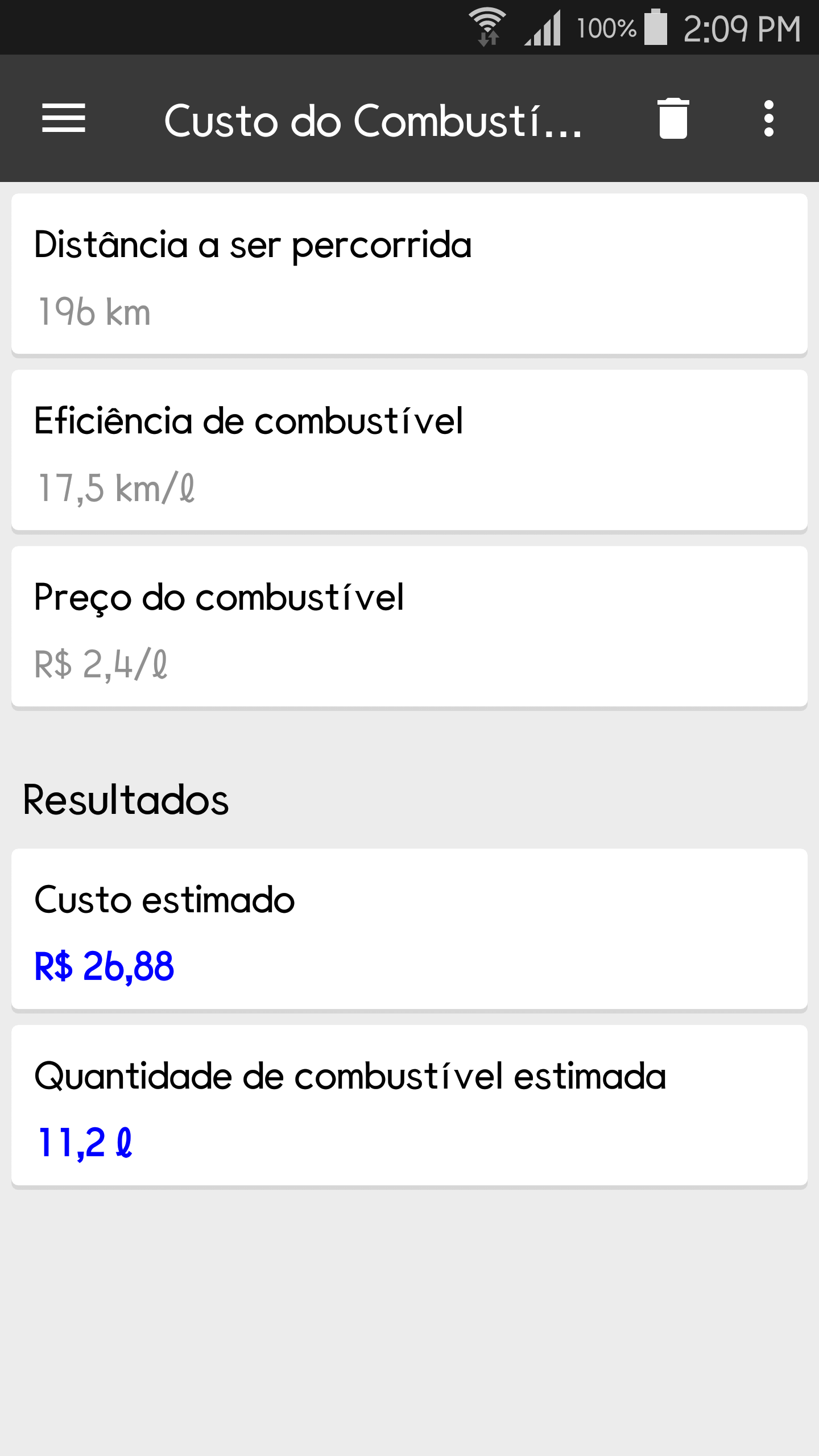
Task: Select the Custo estimado result card
Action: click(x=409, y=929)
